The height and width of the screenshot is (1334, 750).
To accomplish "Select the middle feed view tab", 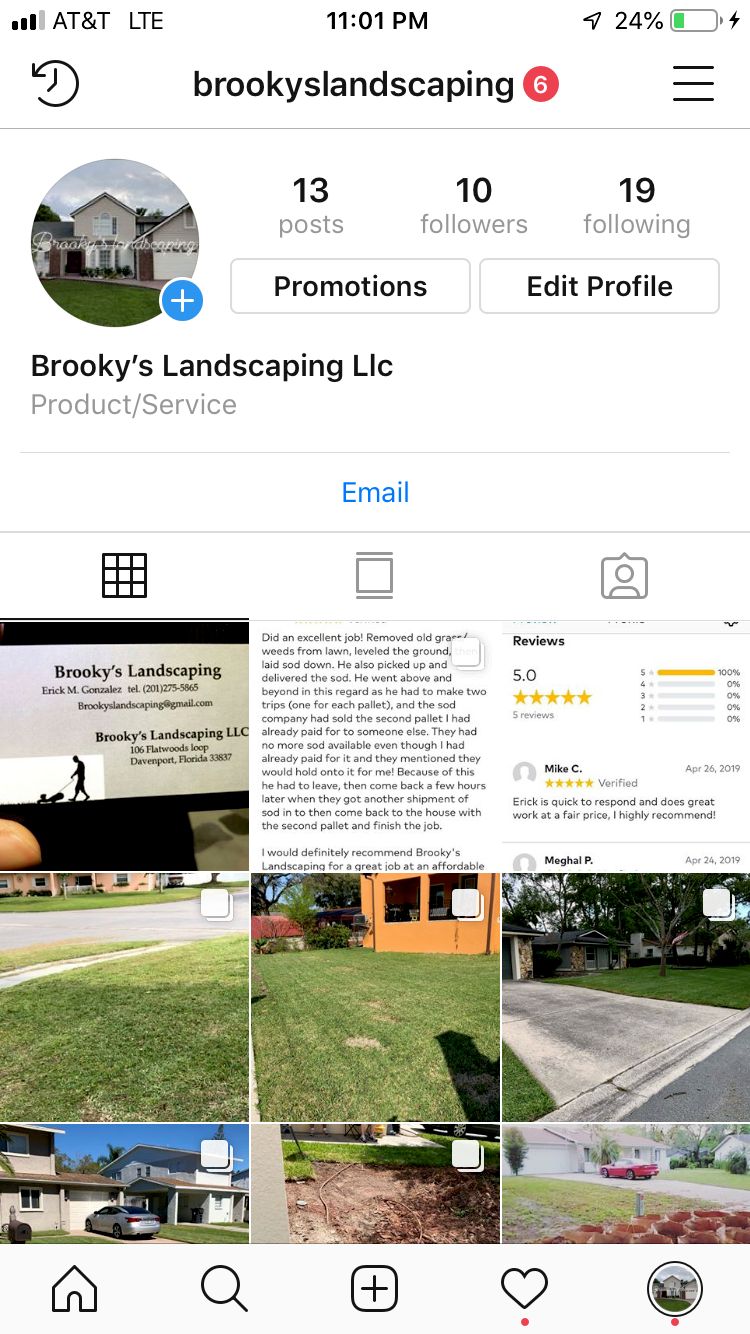I will point(374,575).
